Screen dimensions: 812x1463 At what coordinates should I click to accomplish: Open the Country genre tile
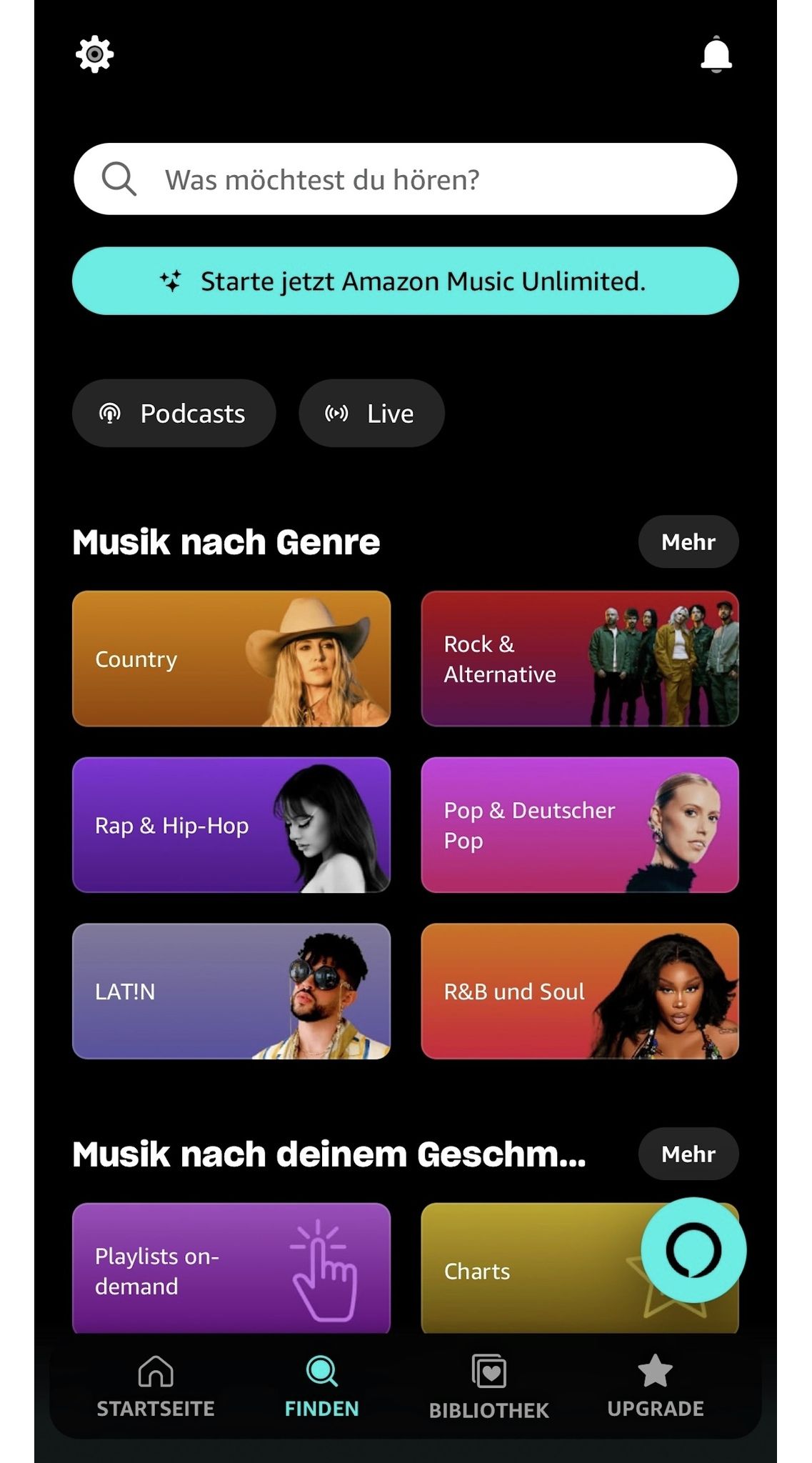pyautogui.click(x=231, y=659)
